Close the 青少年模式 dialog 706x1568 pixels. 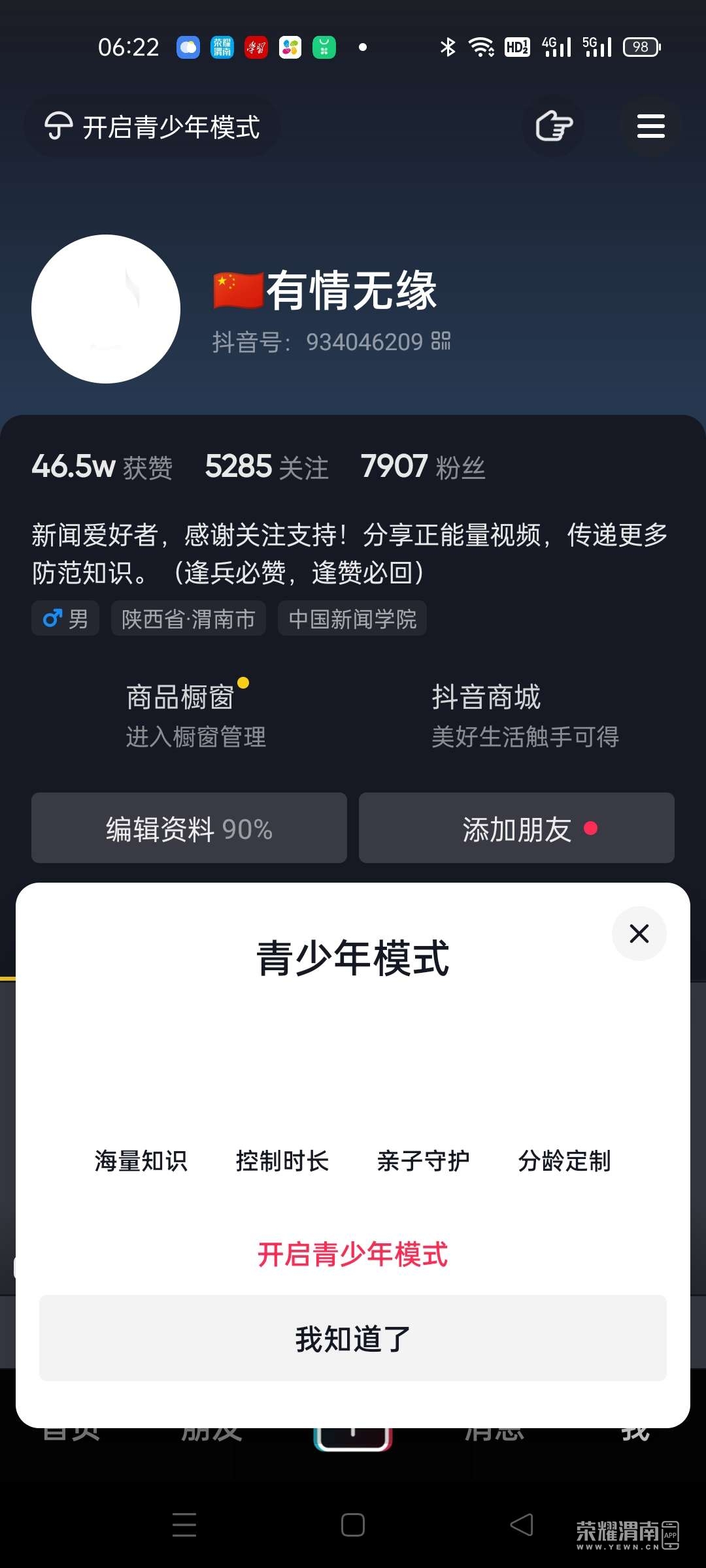tap(639, 934)
